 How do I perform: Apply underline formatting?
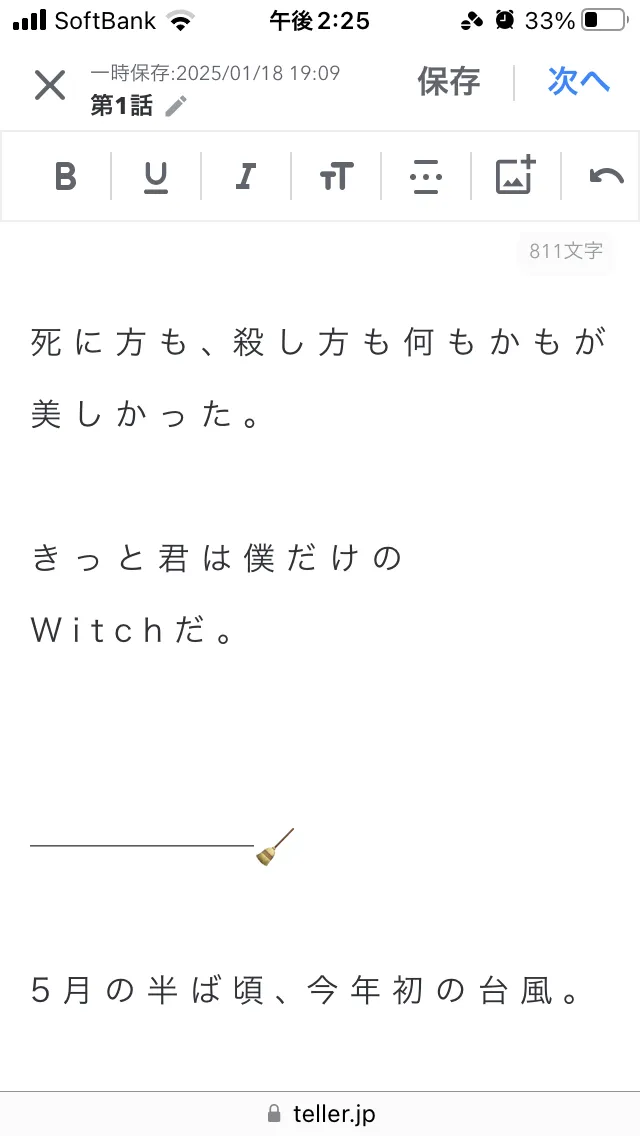(156, 176)
